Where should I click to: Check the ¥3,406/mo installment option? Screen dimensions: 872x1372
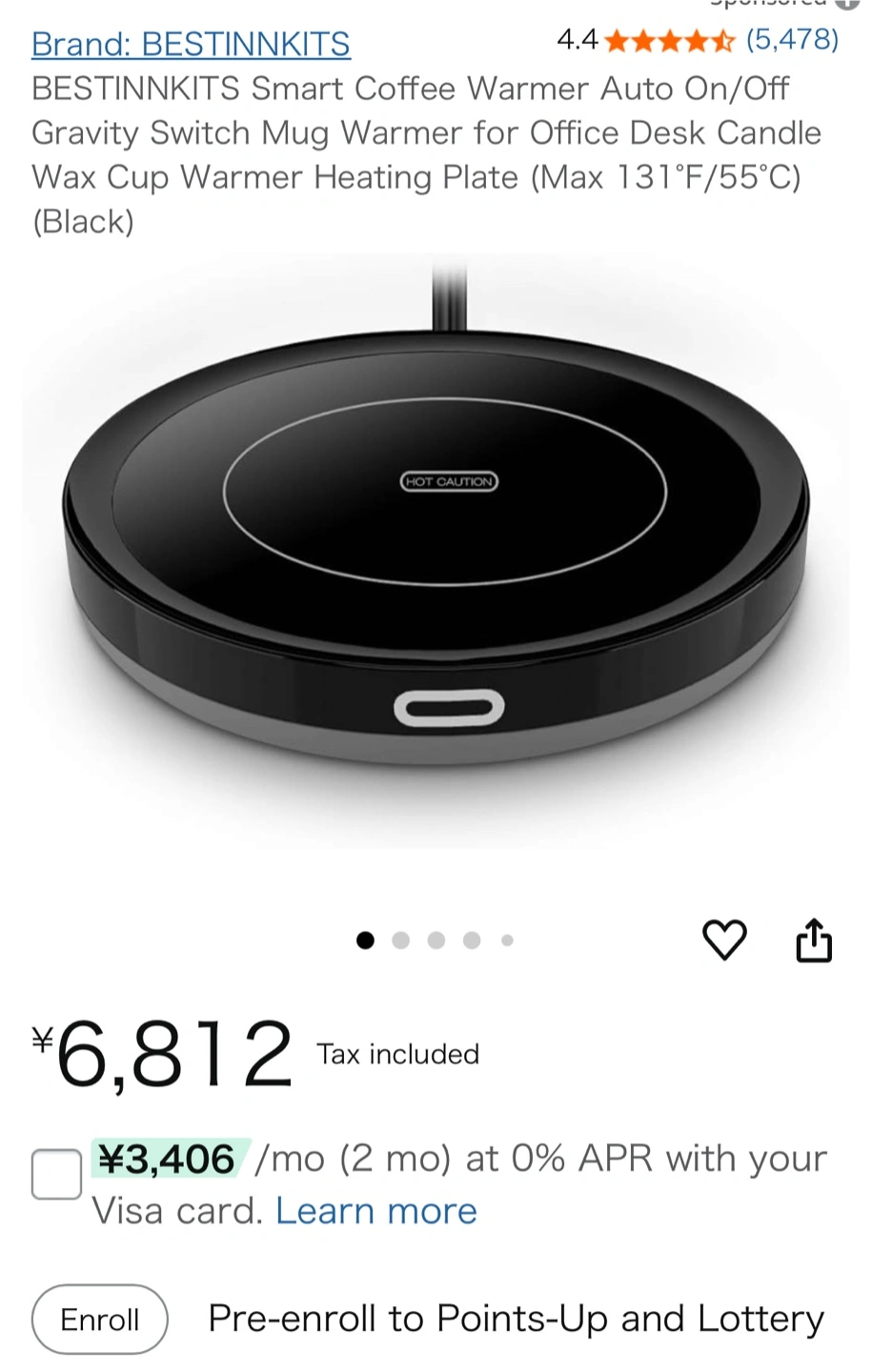(56, 1174)
